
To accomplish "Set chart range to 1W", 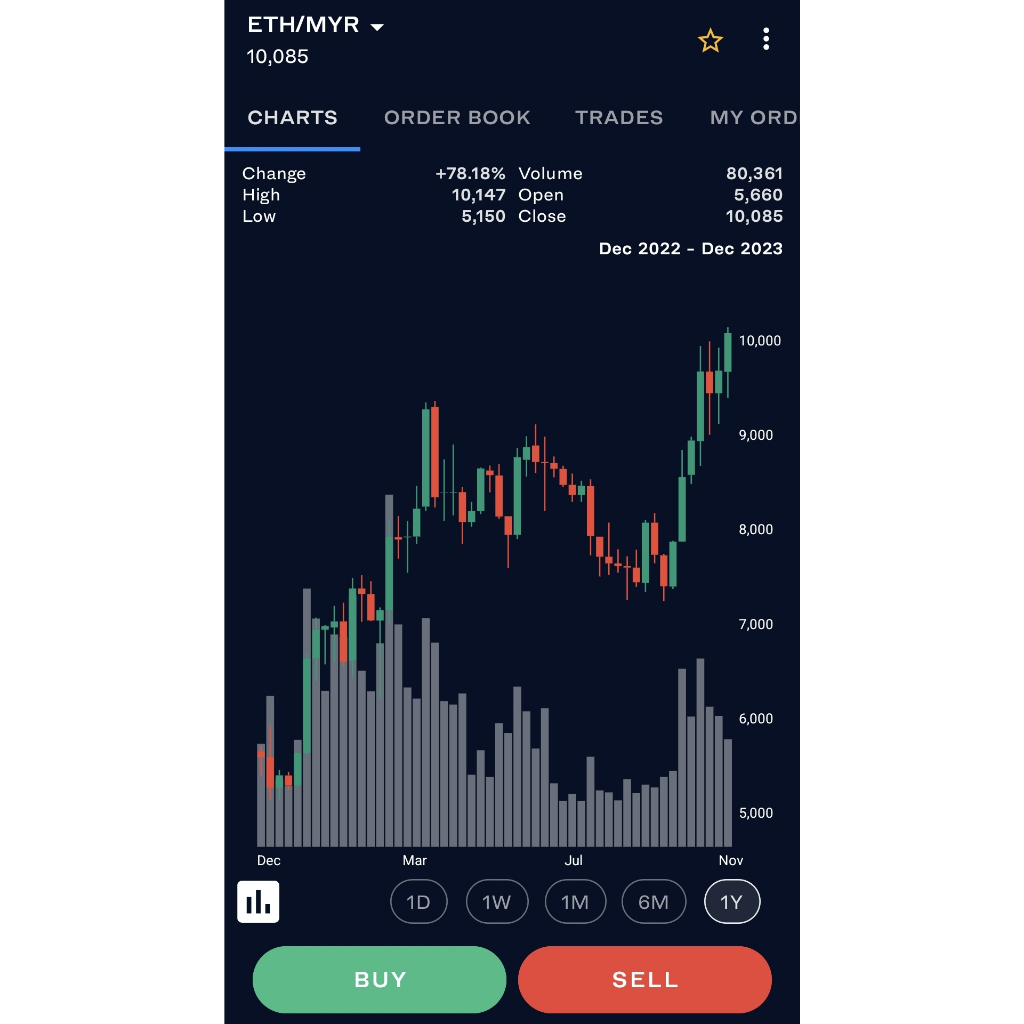I will pyautogui.click(x=497, y=902).
